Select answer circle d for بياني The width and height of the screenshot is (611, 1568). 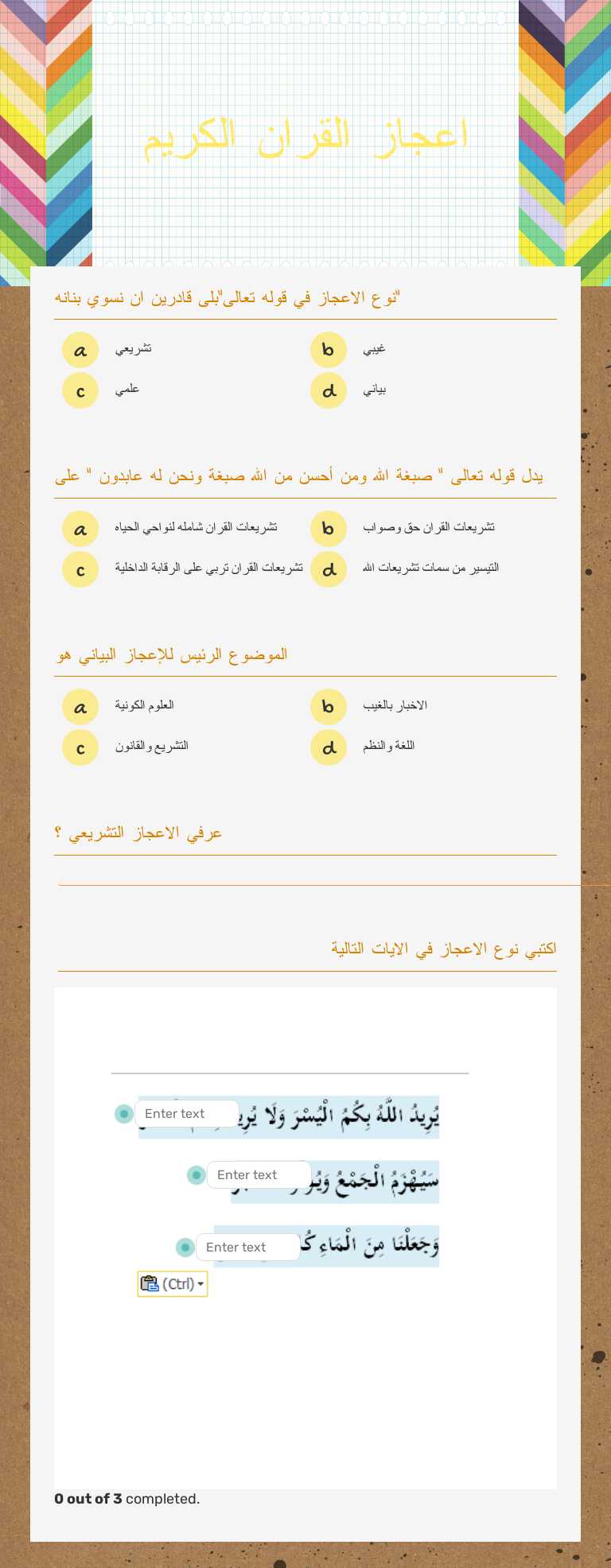(x=328, y=390)
